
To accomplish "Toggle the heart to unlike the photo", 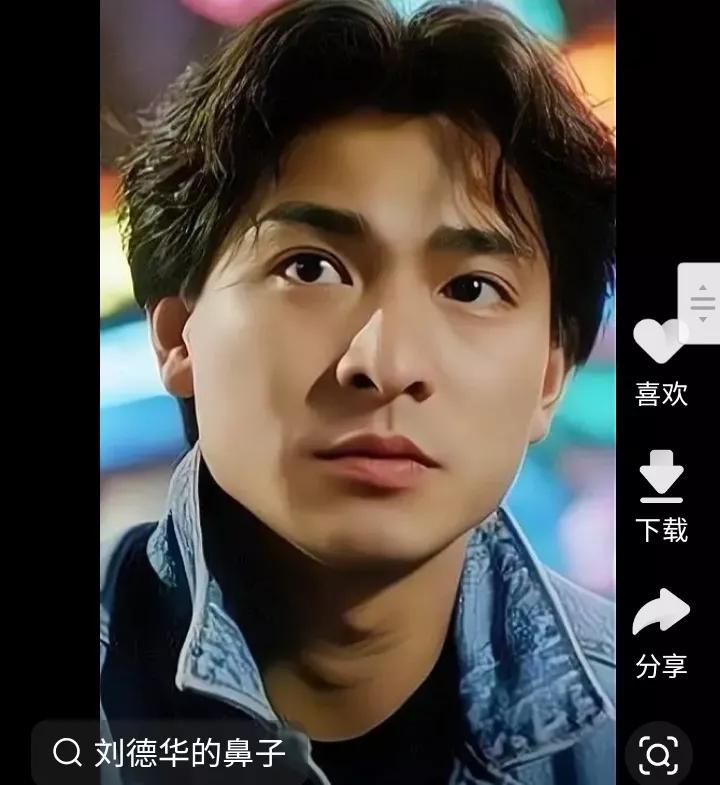I will point(656,340).
